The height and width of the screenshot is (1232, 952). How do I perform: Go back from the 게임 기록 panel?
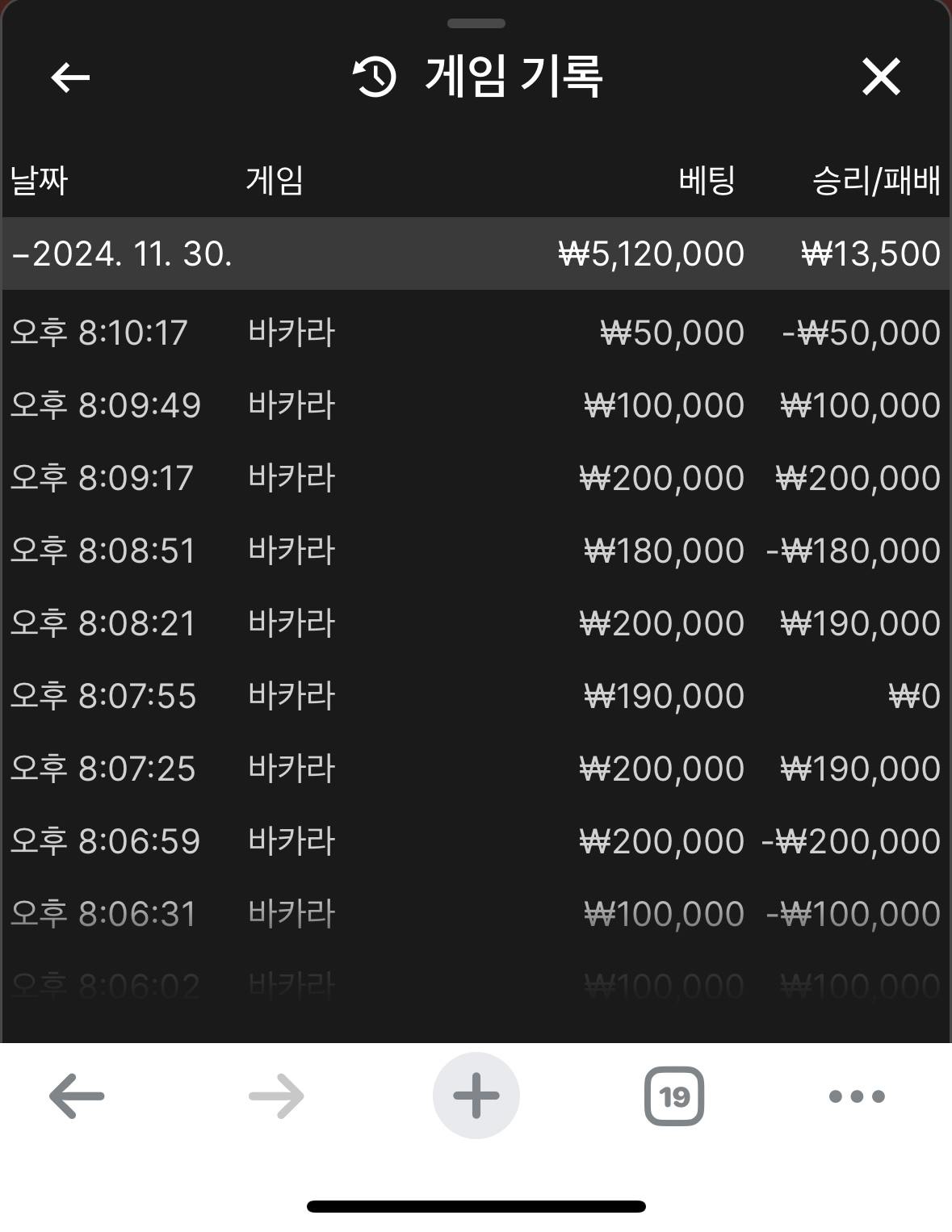coord(70,78)
